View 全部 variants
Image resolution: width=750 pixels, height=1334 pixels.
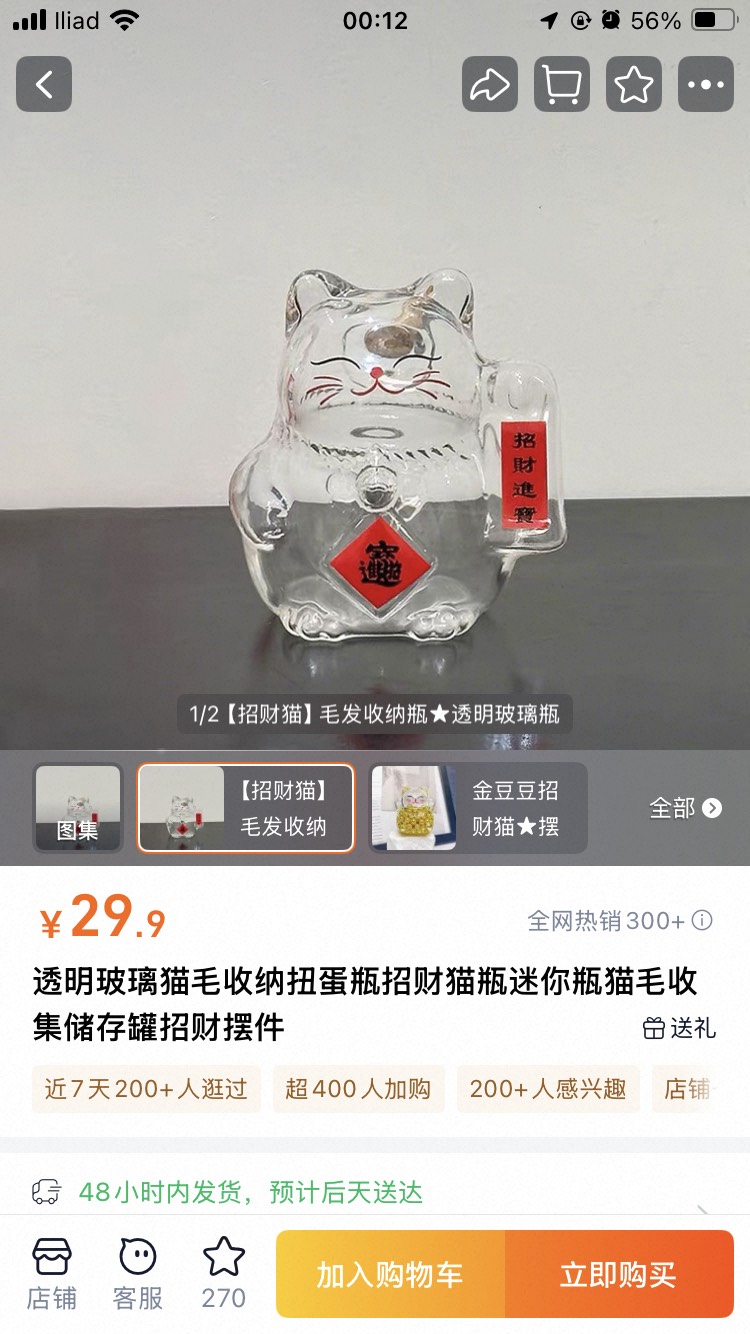coord(685,808)
